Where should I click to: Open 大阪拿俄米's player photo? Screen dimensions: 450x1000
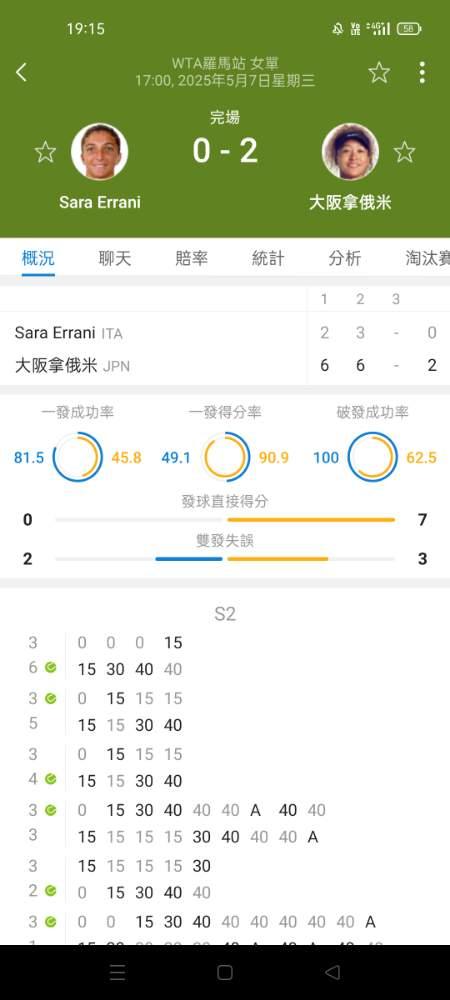point(350,152)
